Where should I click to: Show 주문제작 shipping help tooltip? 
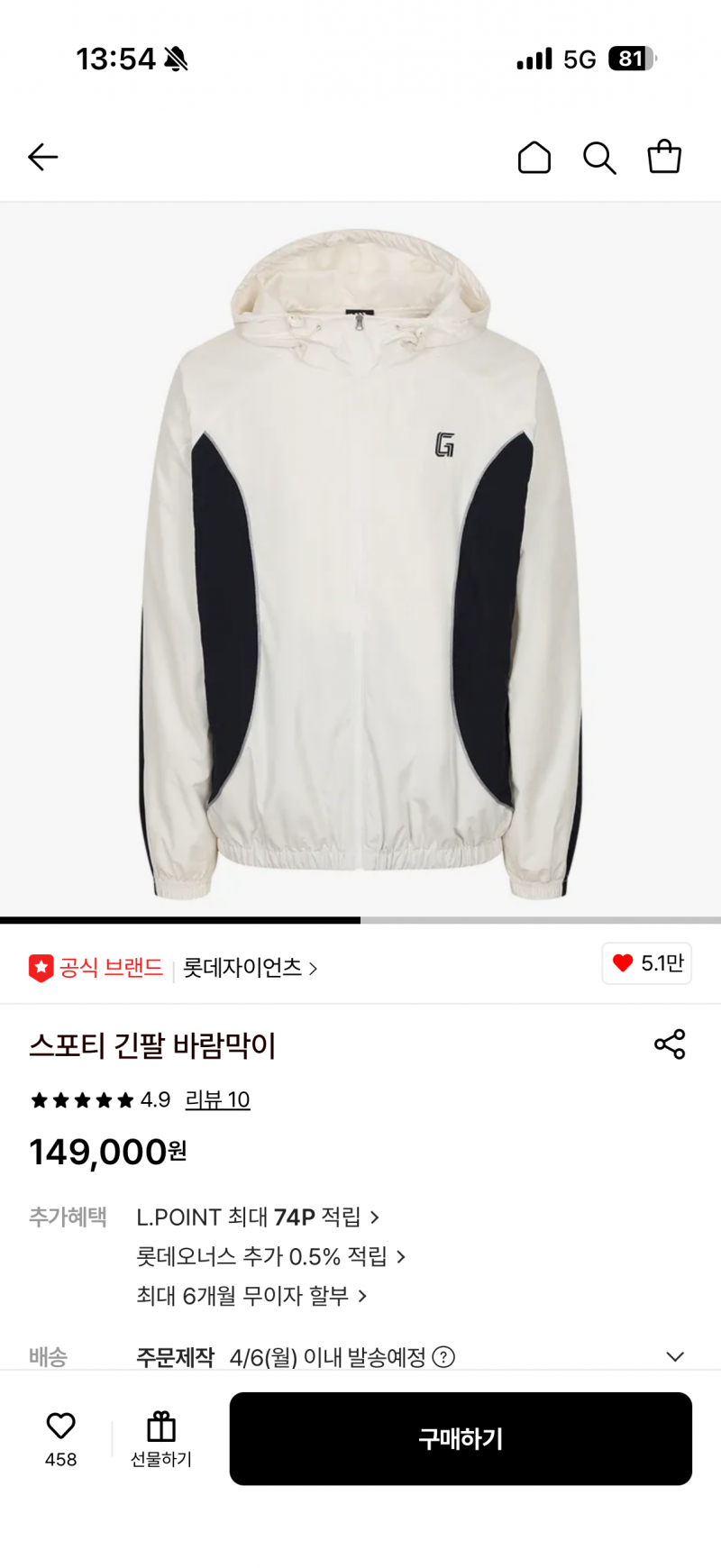point(443,1357)
